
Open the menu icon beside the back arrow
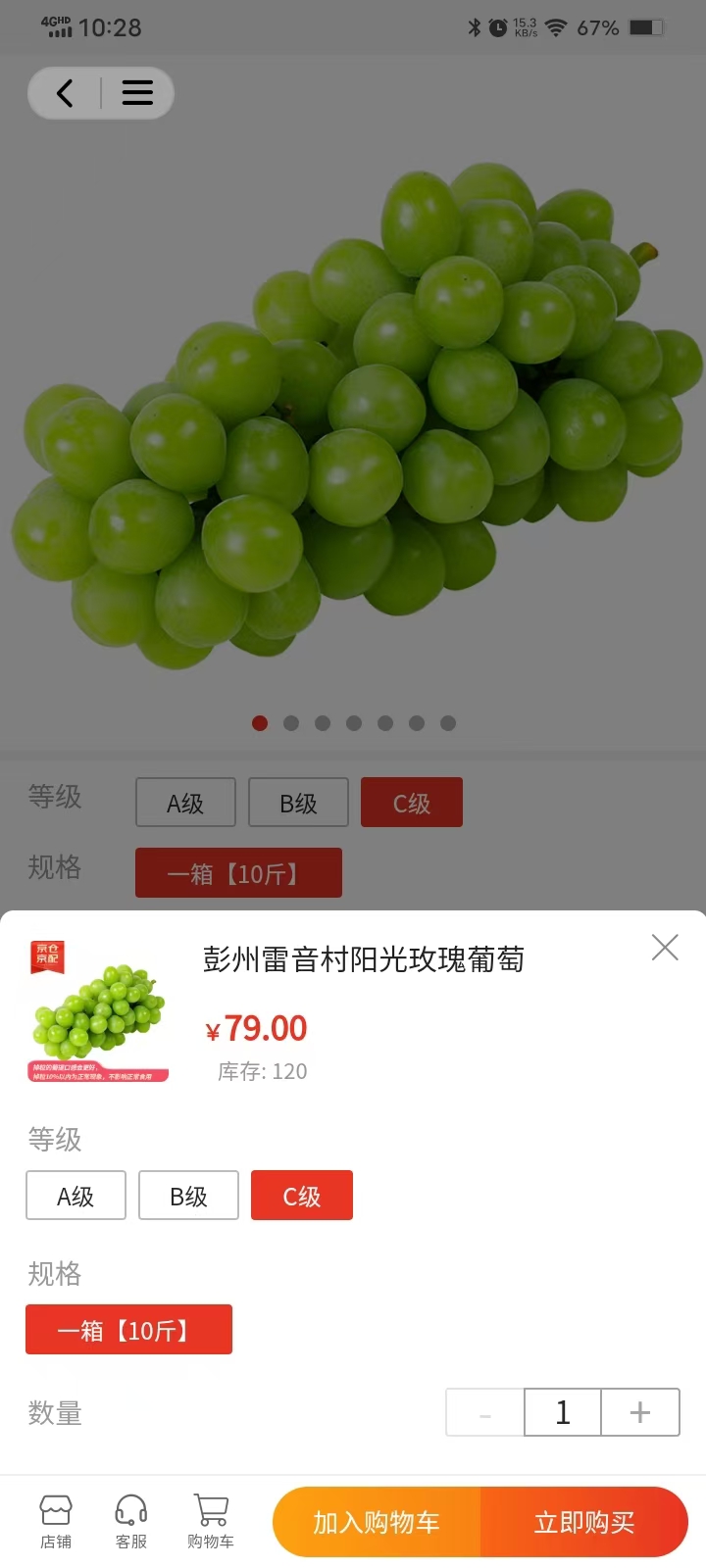tap(137, 93)
